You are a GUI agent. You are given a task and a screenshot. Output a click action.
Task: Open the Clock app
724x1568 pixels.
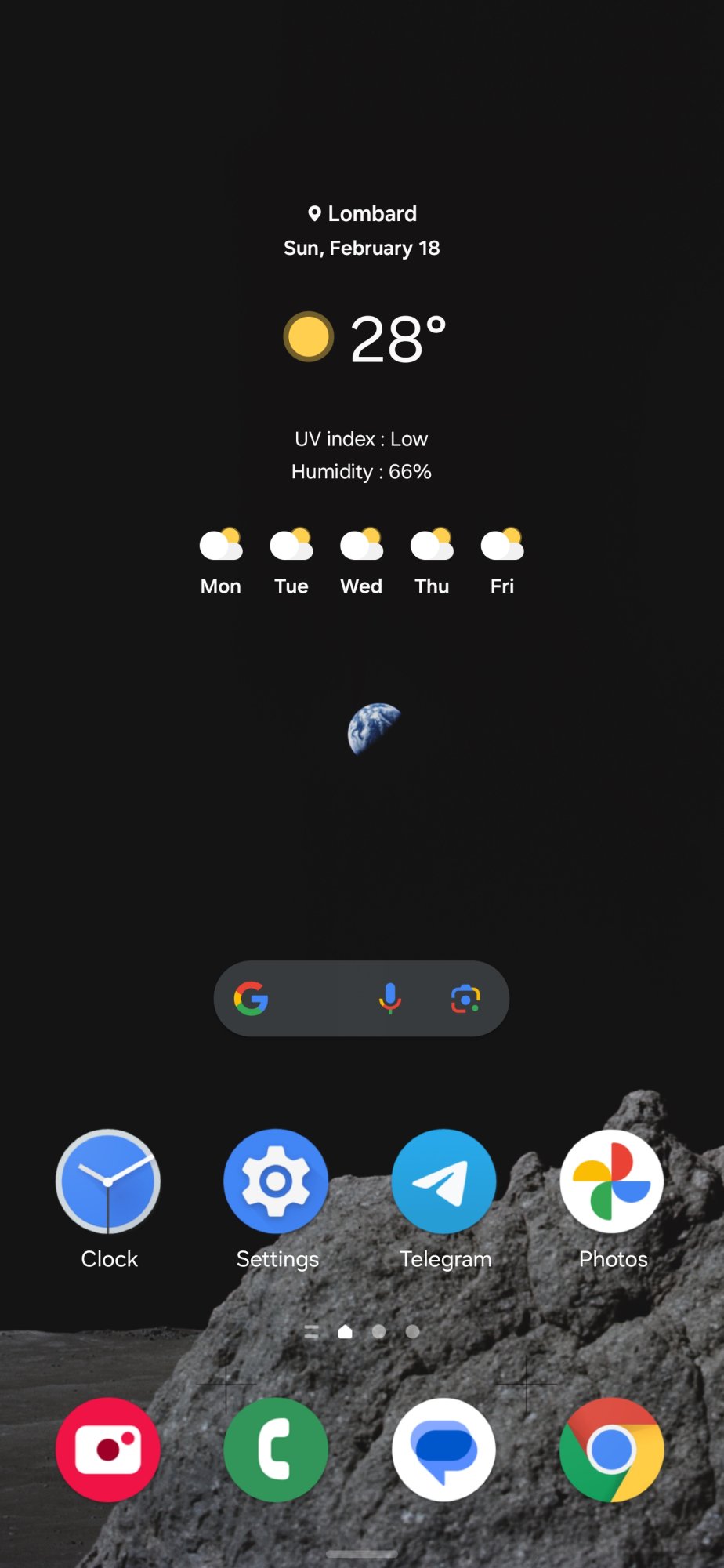[108, 1181]
